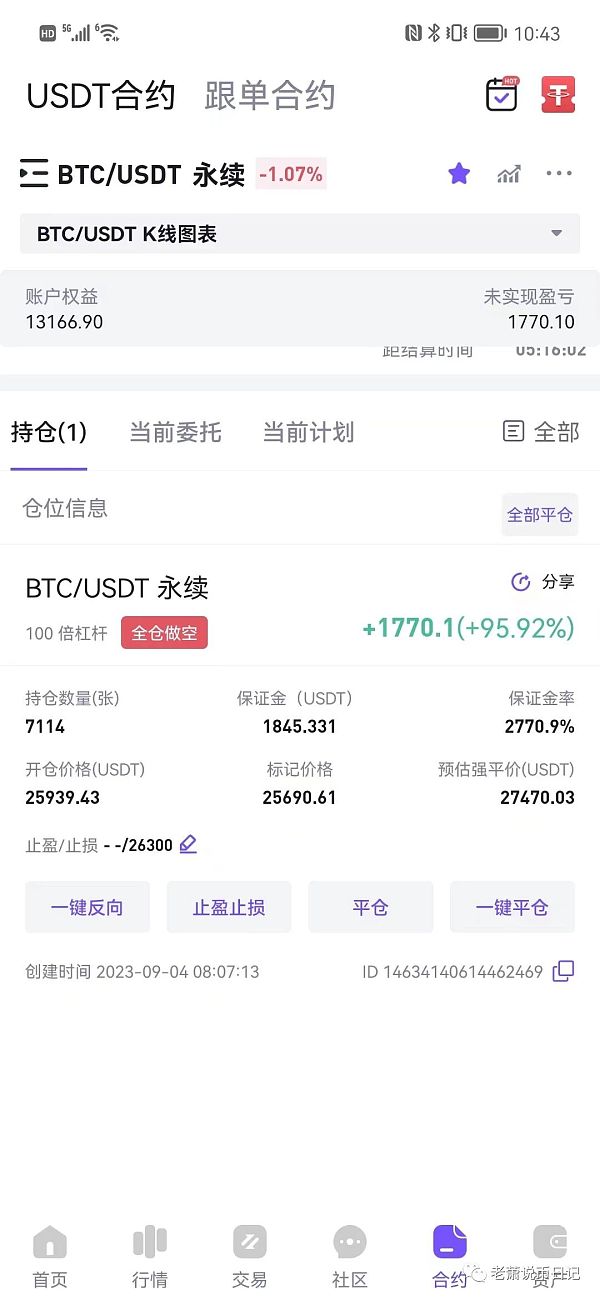Tap the 全部平仓 button
This screenshot has height=1300, width=600.
[x=540, y=515]
